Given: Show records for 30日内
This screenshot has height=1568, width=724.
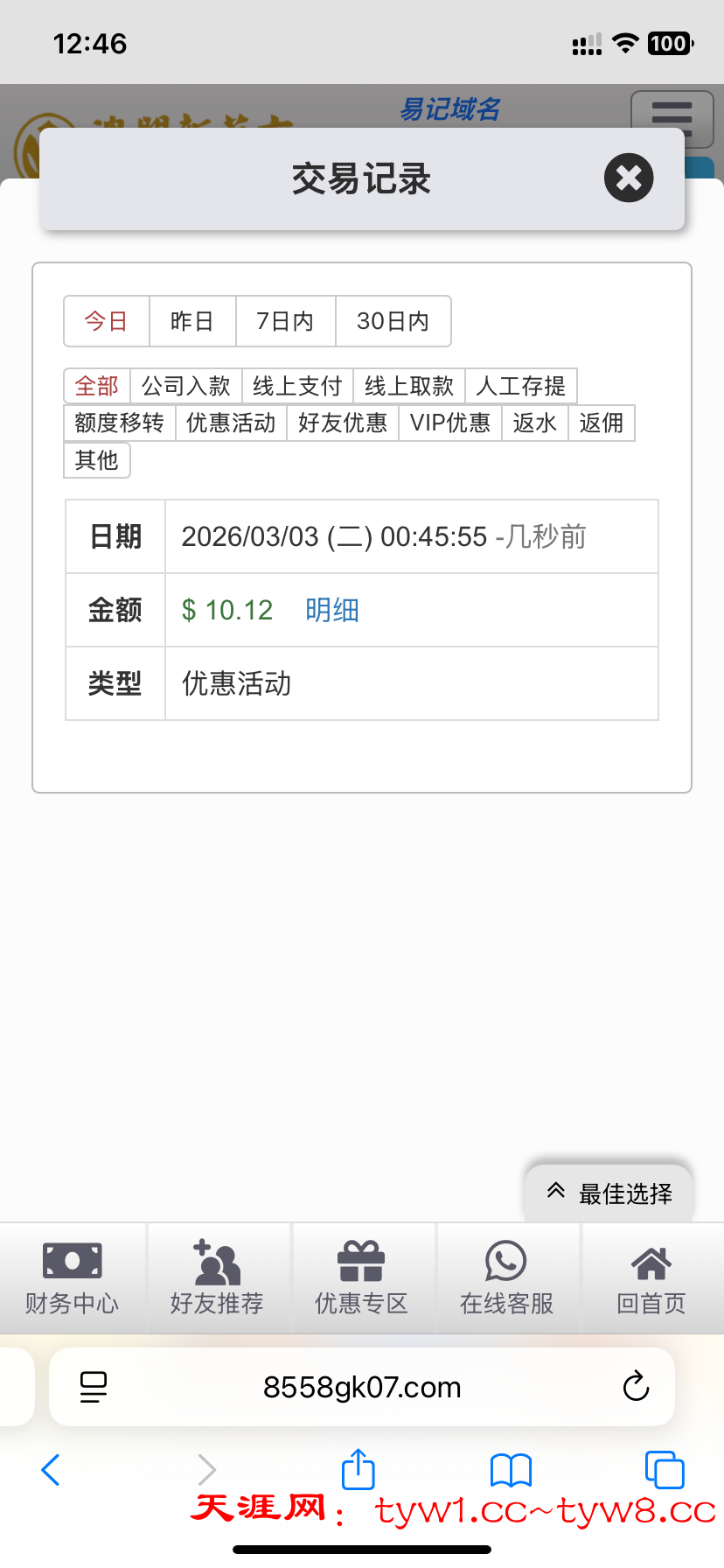Looking at the screenshot, I should coord(393,321).
